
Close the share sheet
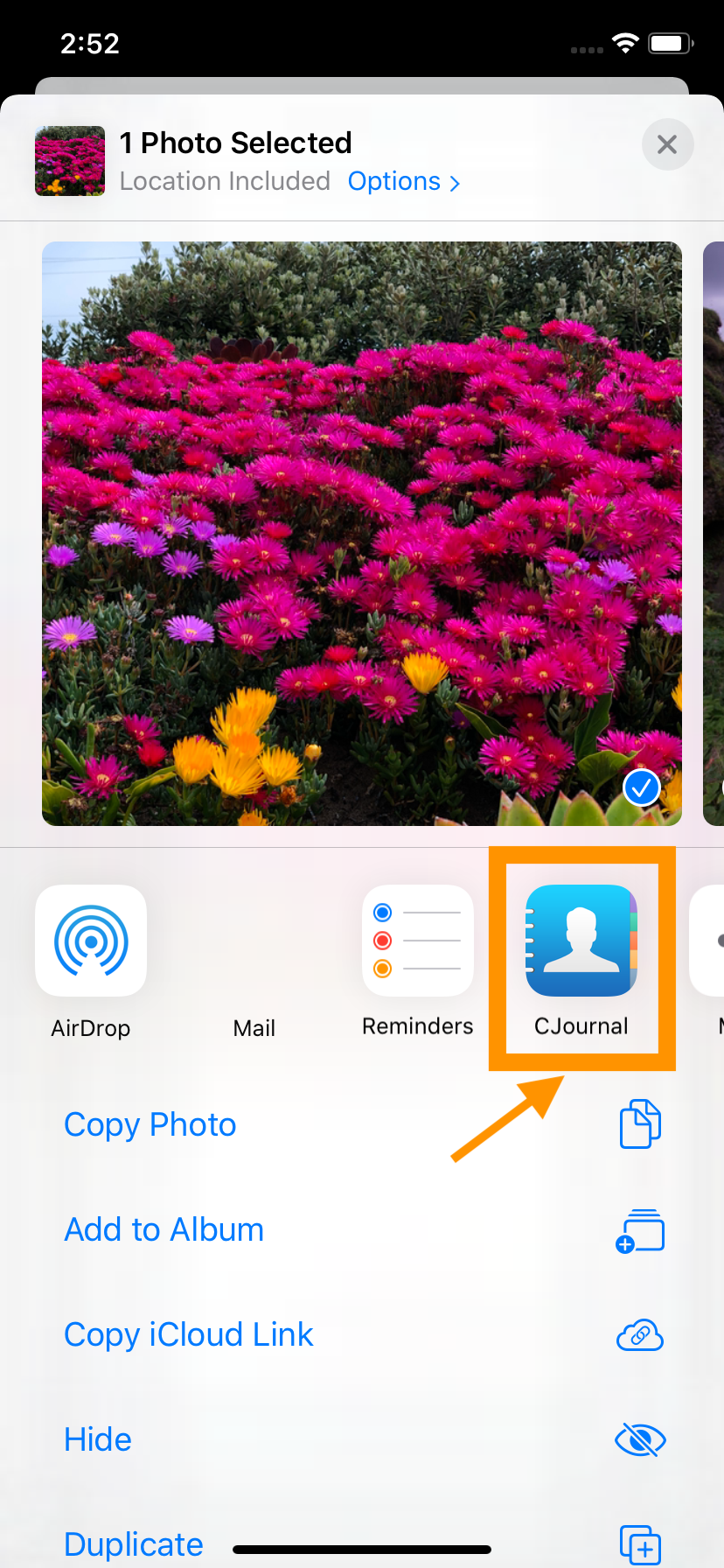667,144
